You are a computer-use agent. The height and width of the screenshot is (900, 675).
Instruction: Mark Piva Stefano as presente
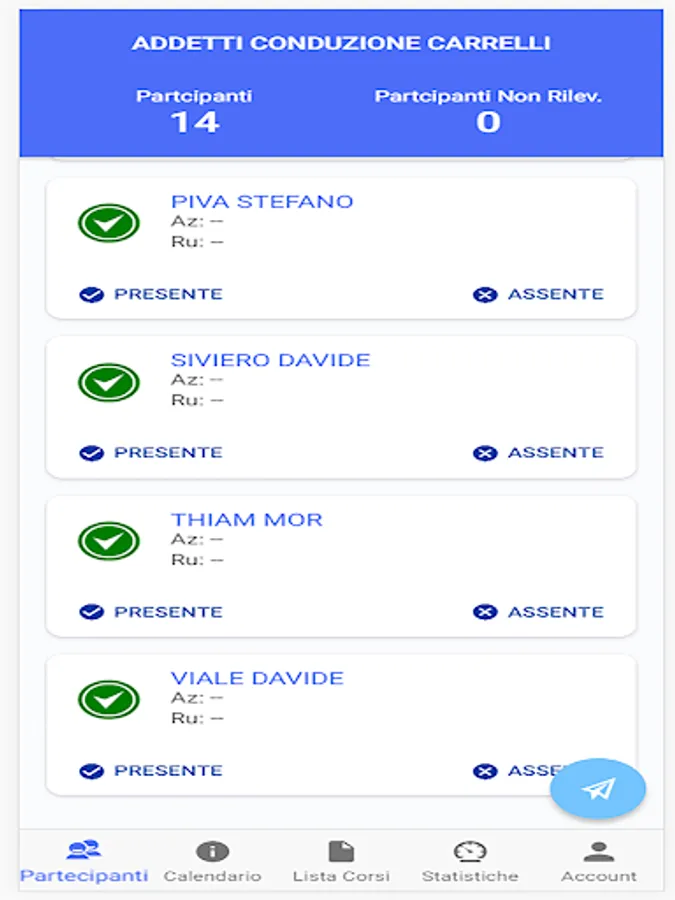click(x=151, y=294)
